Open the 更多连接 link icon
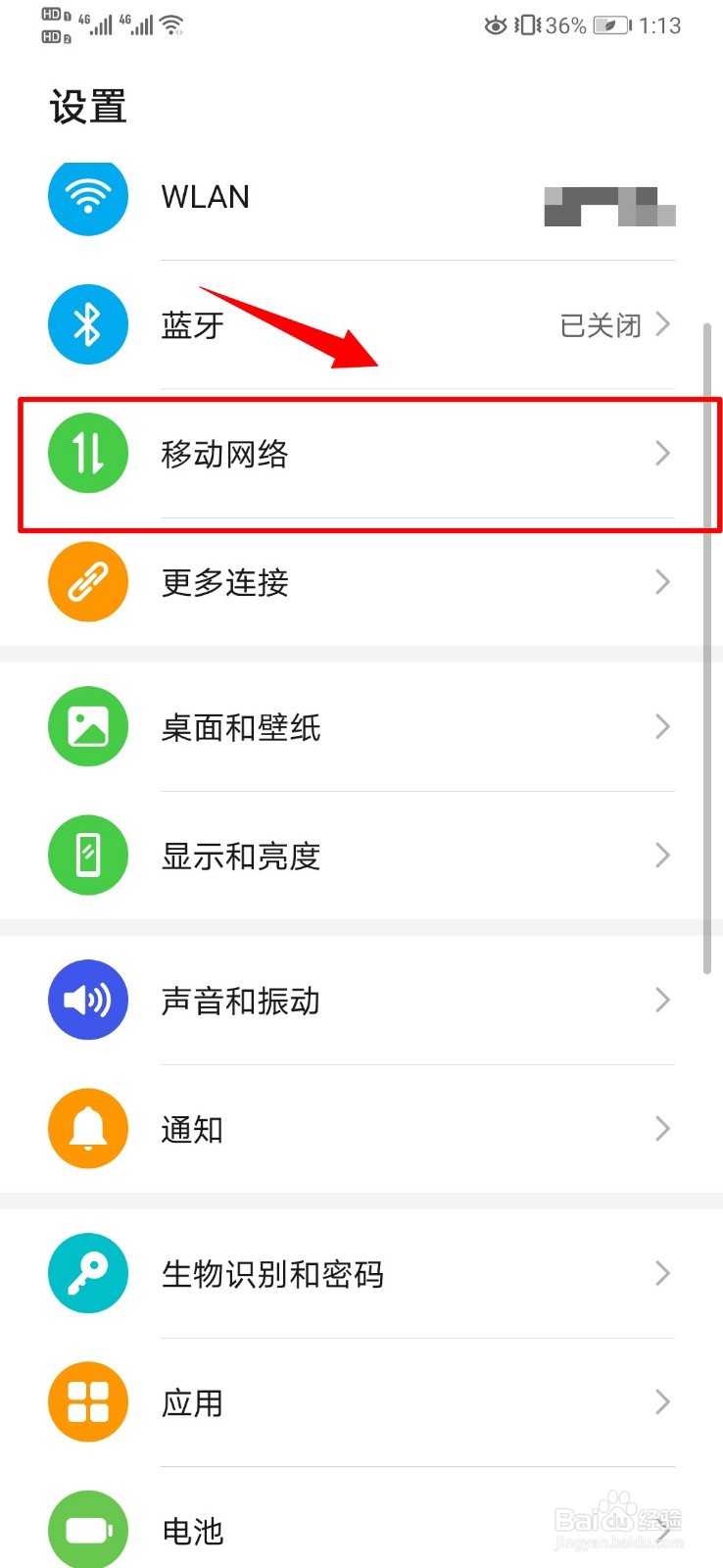The width and height of the screenshot is (723, 1568). pos(88,581)
